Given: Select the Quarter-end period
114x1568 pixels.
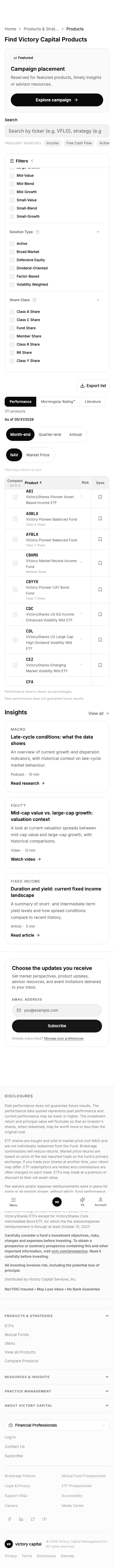Looking at the screenshot, I should 49,435.
